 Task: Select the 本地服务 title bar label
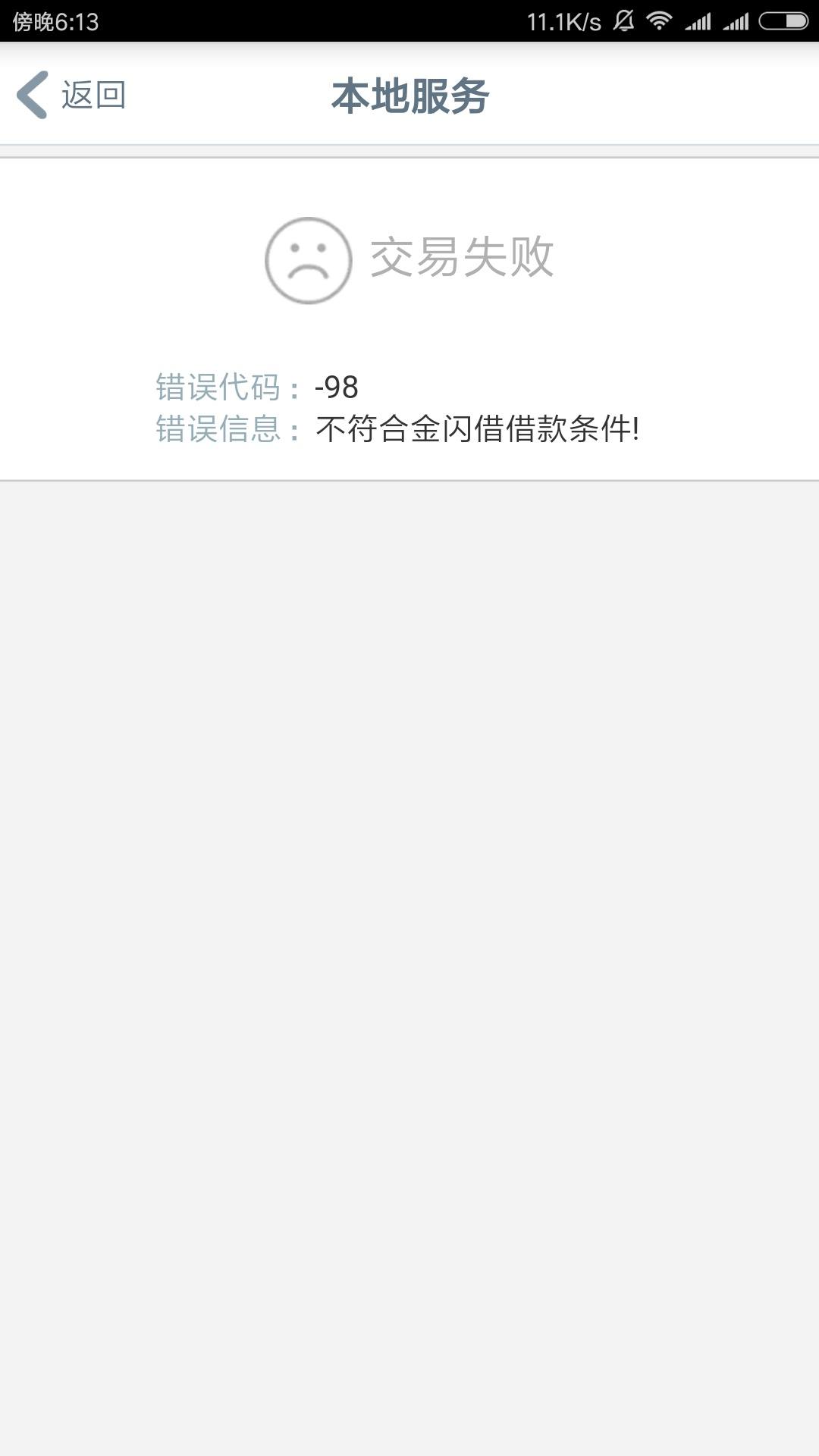point(409,96)
